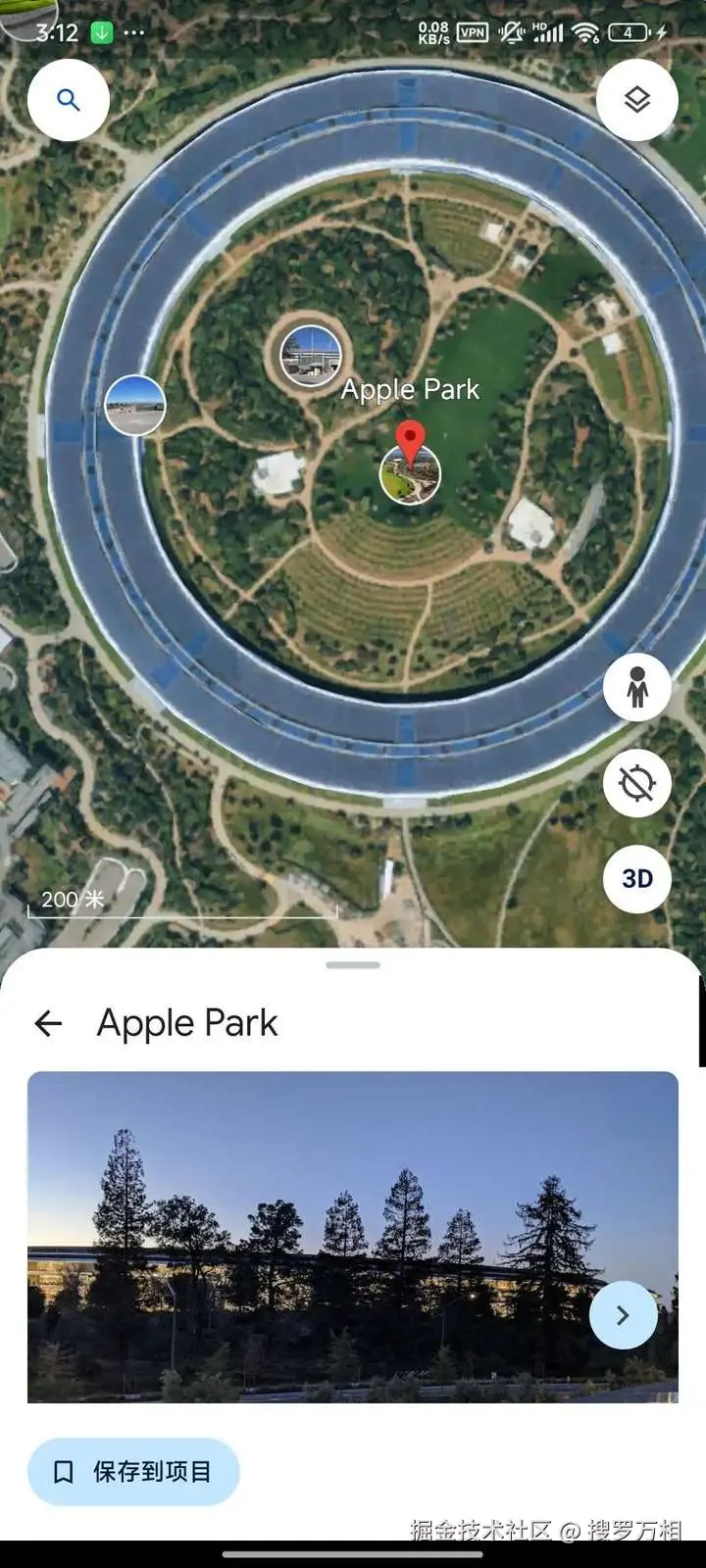Image resolution: width=706 pixels, height=1568 pixels.
Task: Open the map layers button
Action: pyautogui.click(x=637, y=100)
